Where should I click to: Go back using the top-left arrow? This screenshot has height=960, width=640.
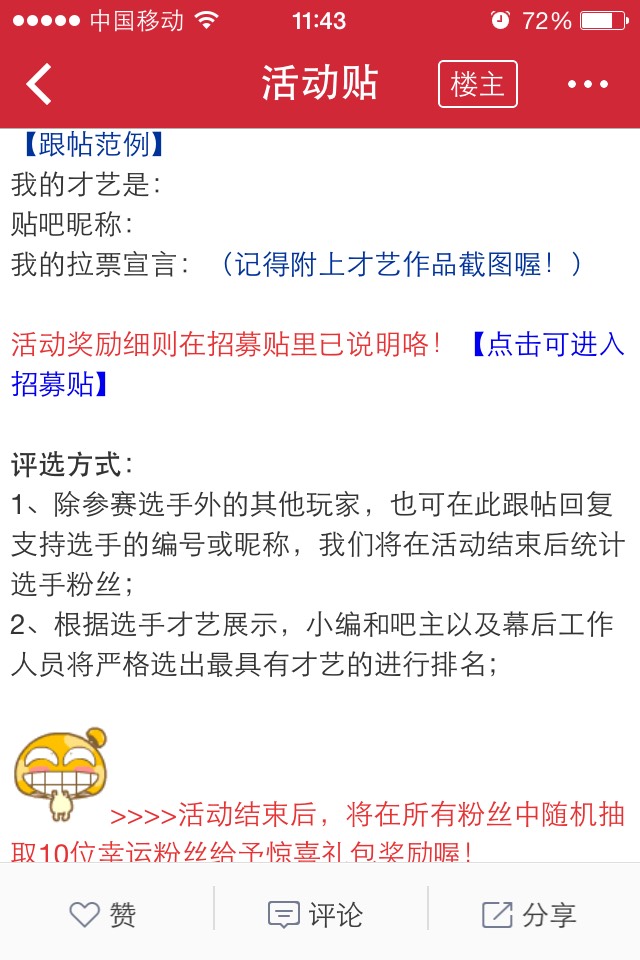40,84
